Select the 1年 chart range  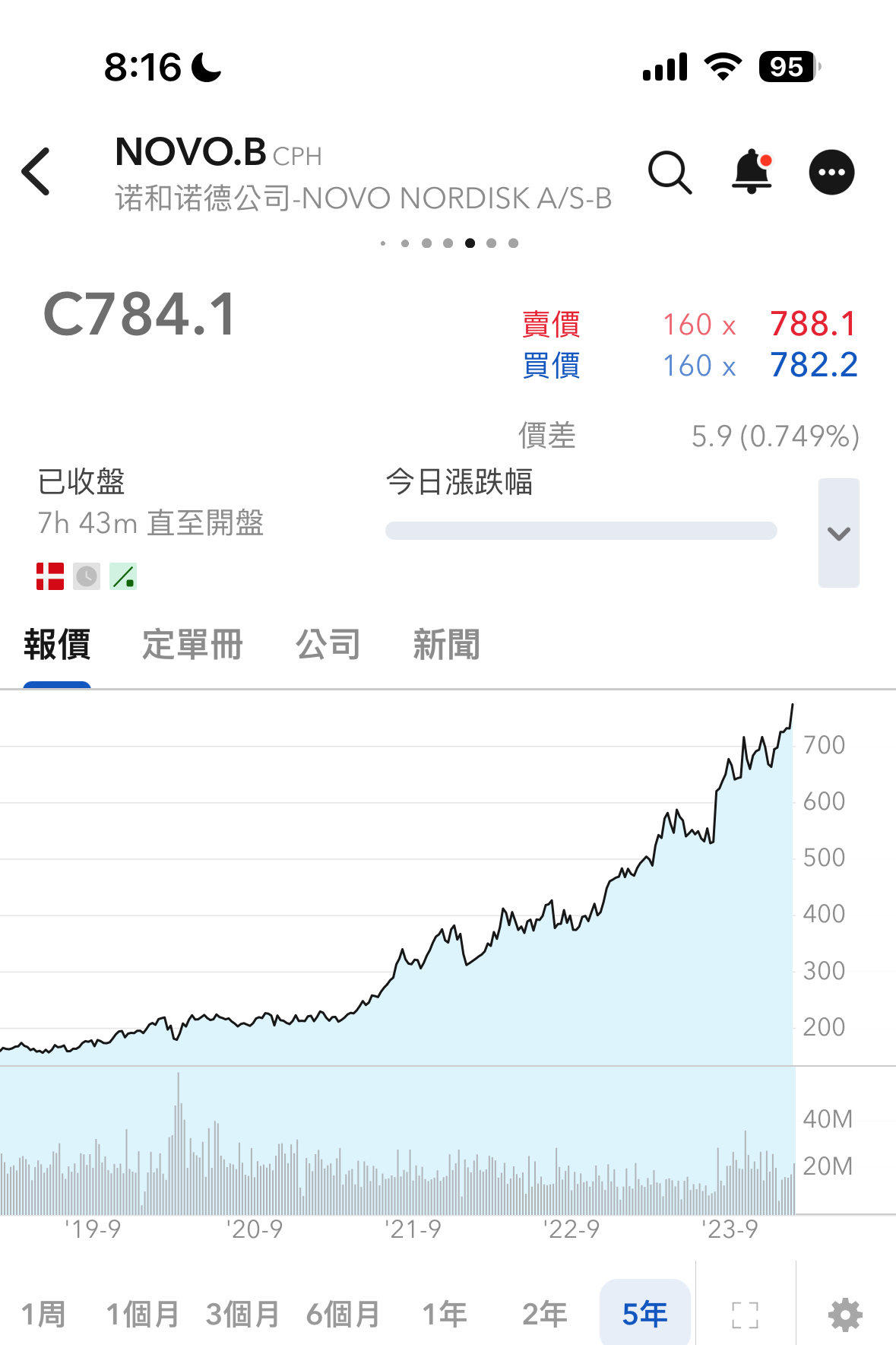click(x=445, y=1314)
